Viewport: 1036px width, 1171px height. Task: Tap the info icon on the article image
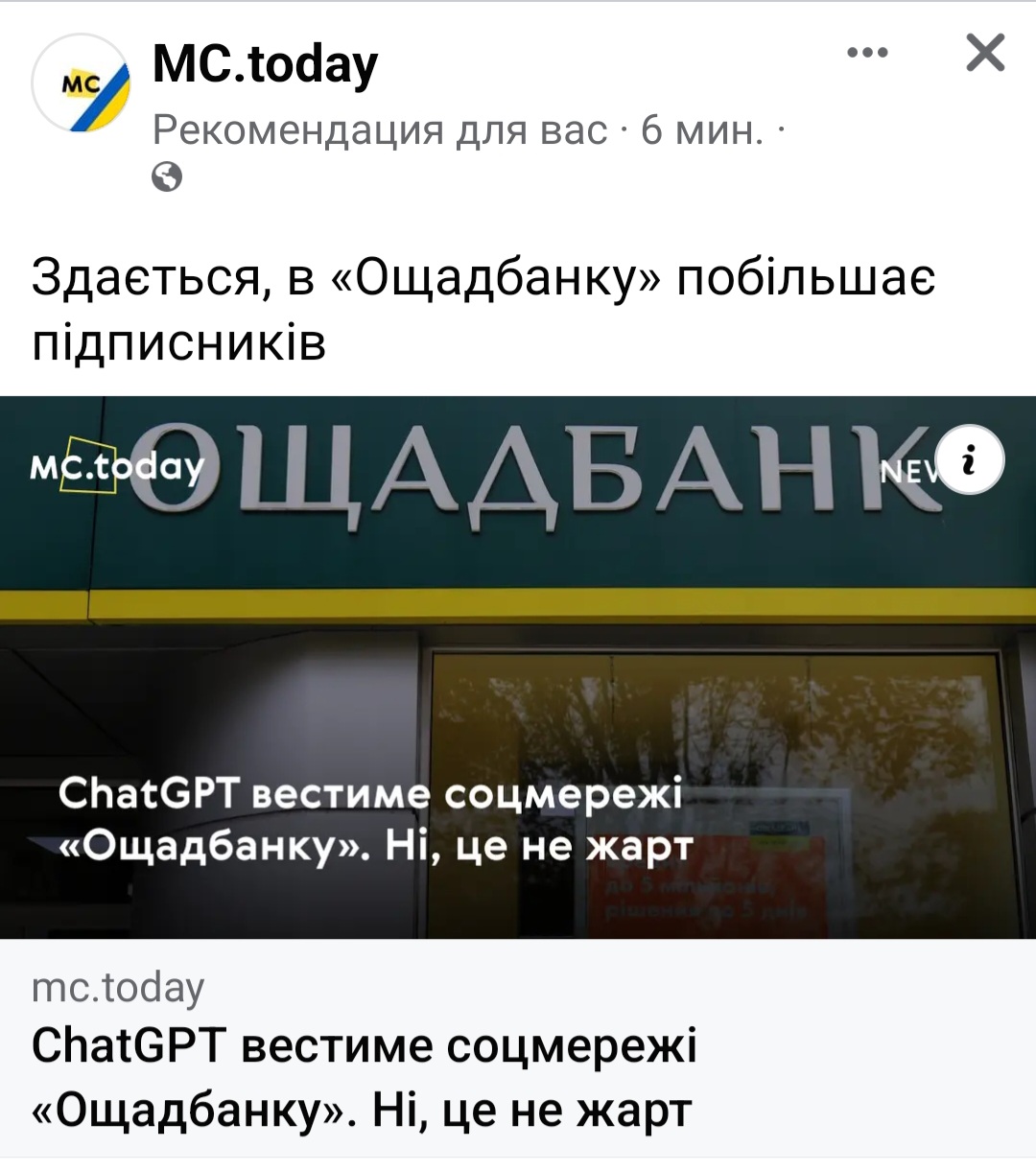(969, 460)
